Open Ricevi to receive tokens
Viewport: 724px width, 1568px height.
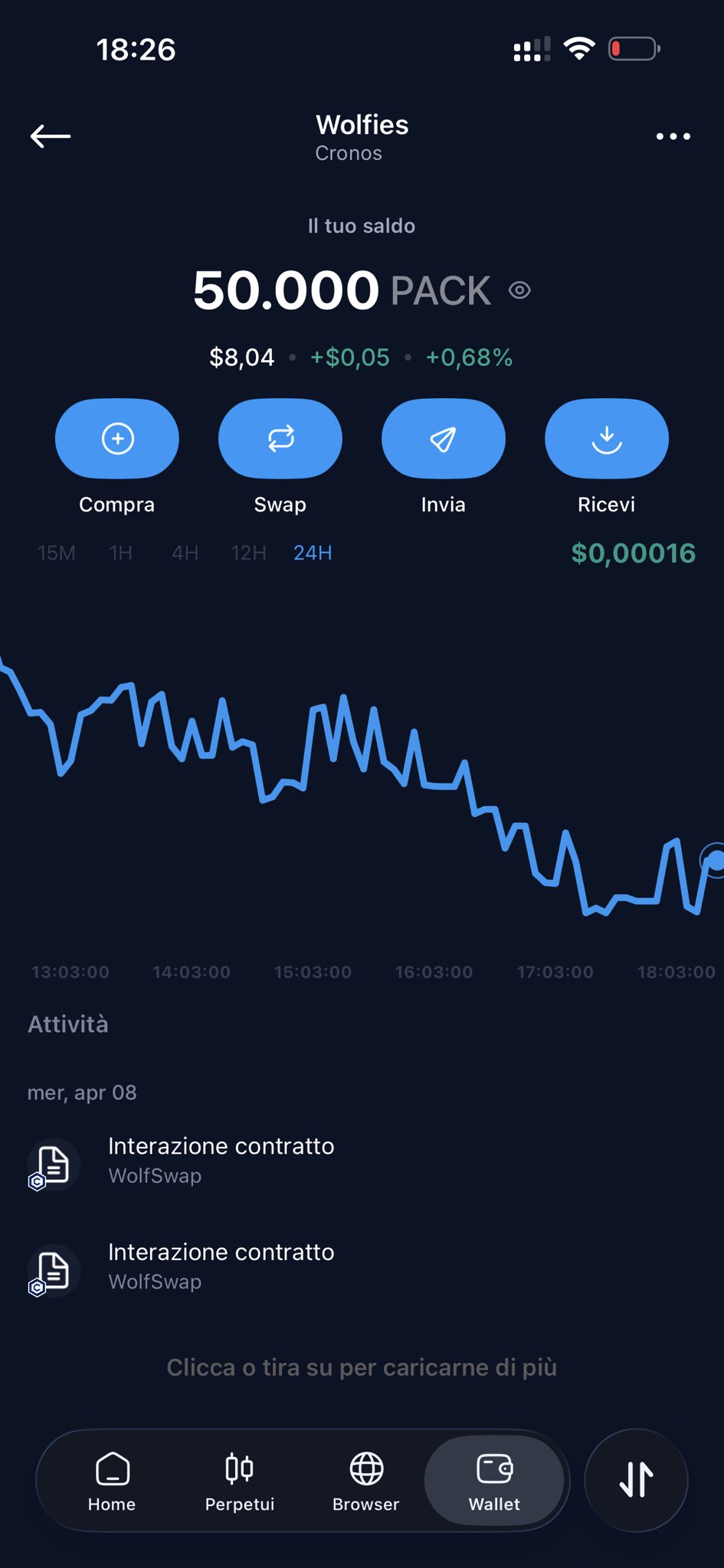607,439
